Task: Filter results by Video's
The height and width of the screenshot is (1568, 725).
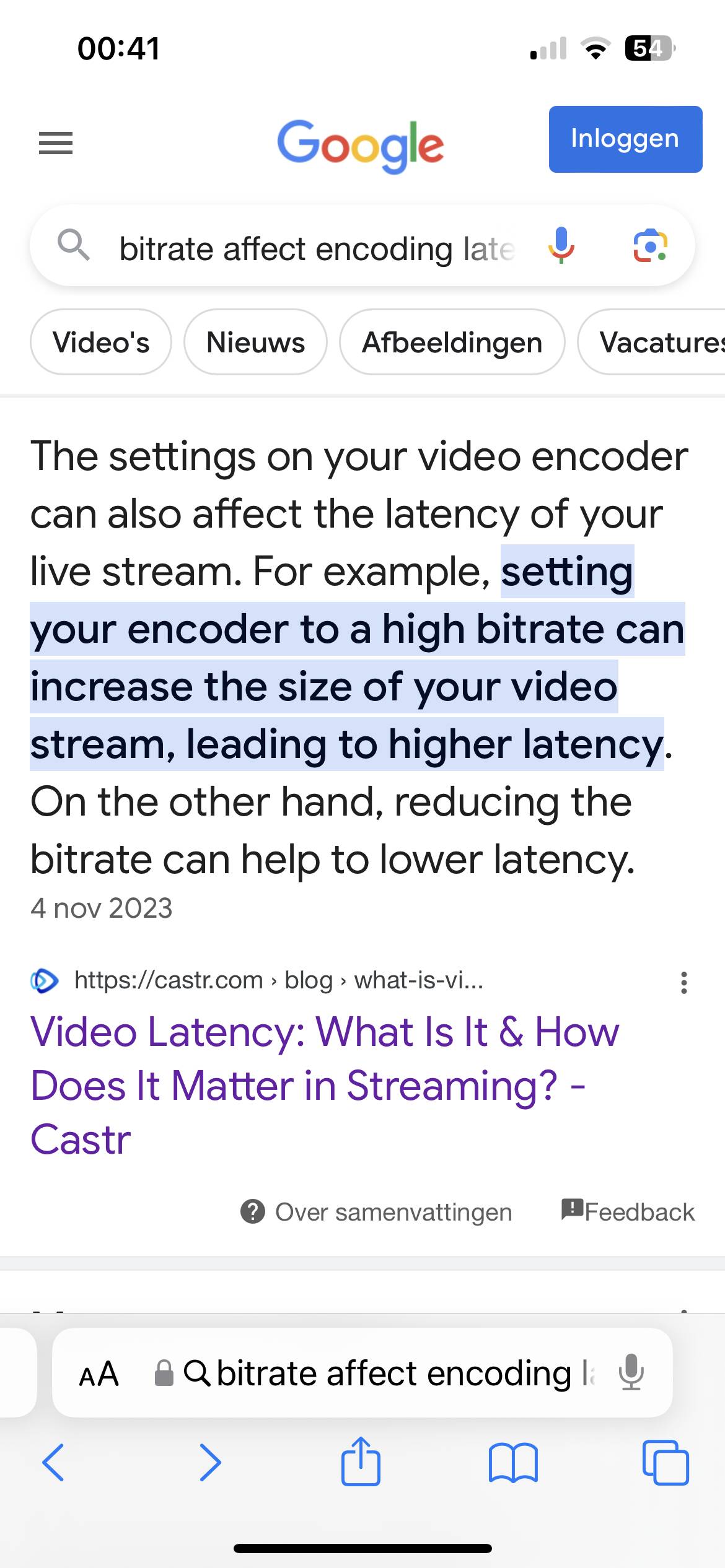Action: (x=101, y=342)
